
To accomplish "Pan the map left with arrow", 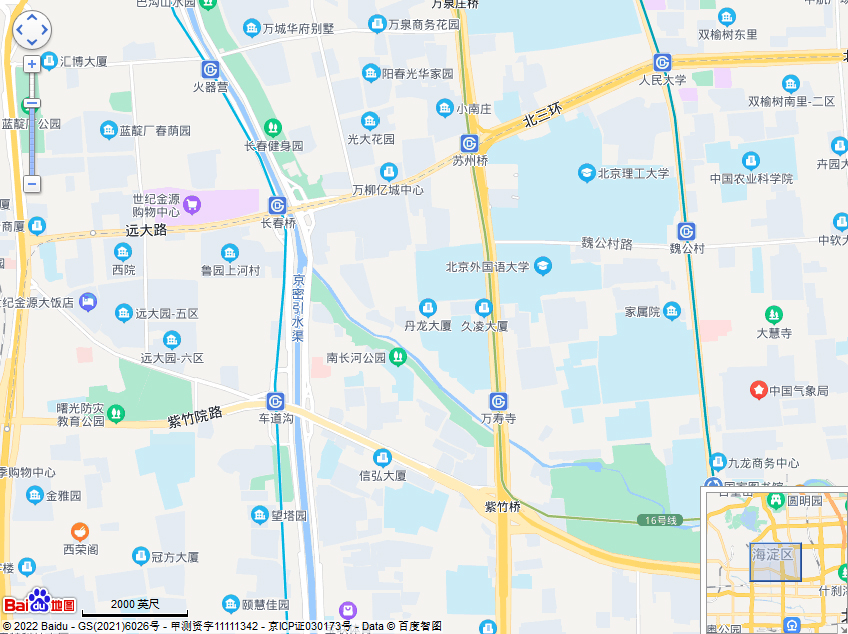I will point(19,30).
